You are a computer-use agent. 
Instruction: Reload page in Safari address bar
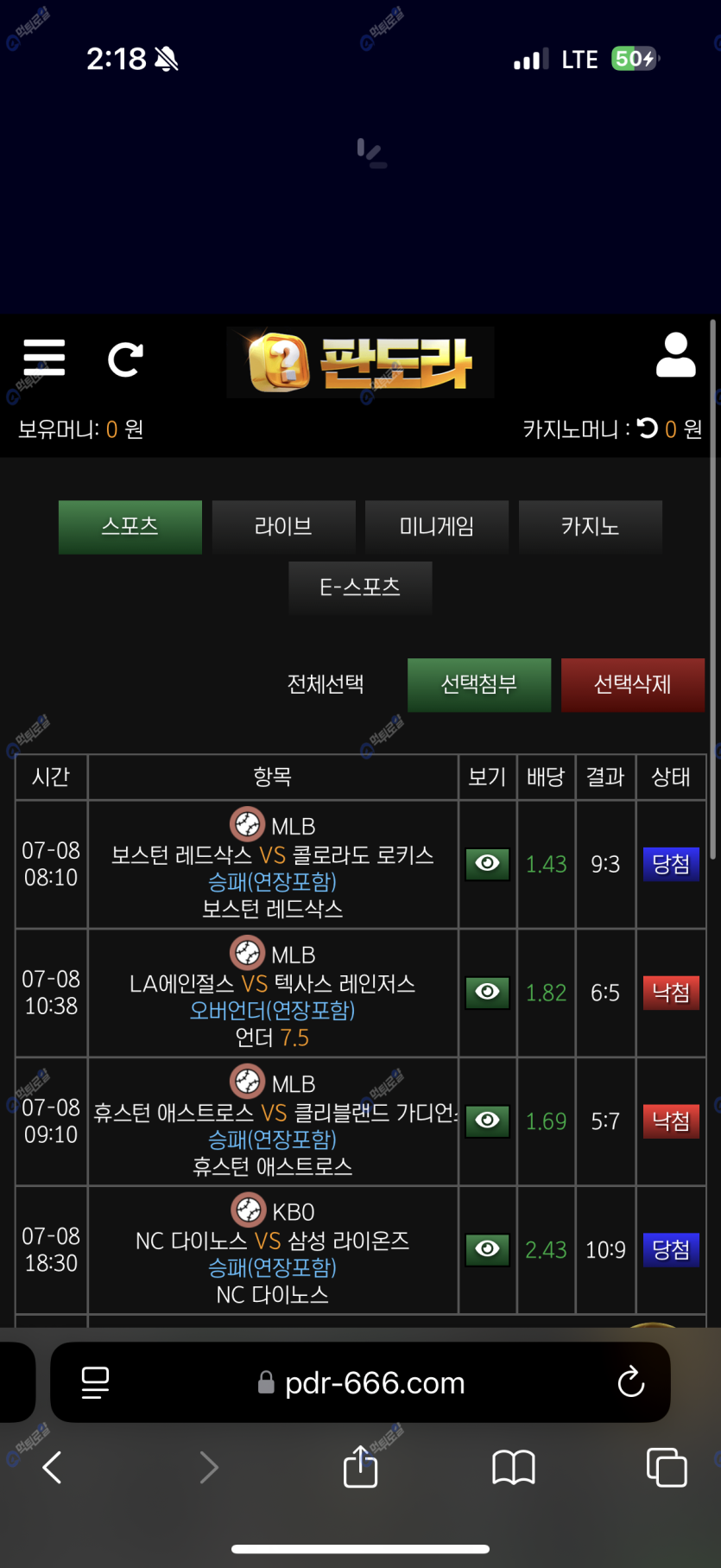pyautogui.click(x=631, y=1382)
